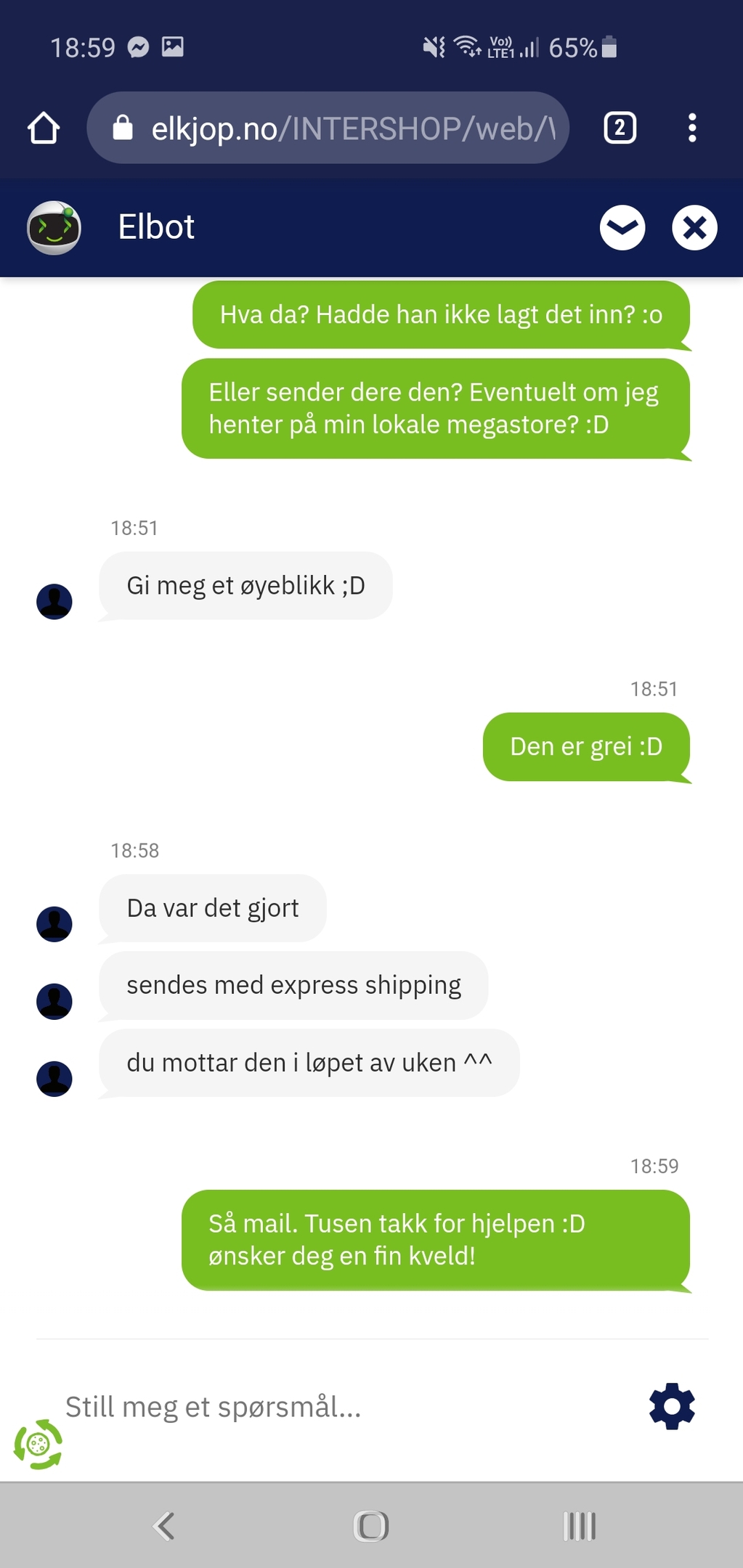Open recent apps from navigation bar
This screenshot has width=743, height=1568.
[580, 1525]
